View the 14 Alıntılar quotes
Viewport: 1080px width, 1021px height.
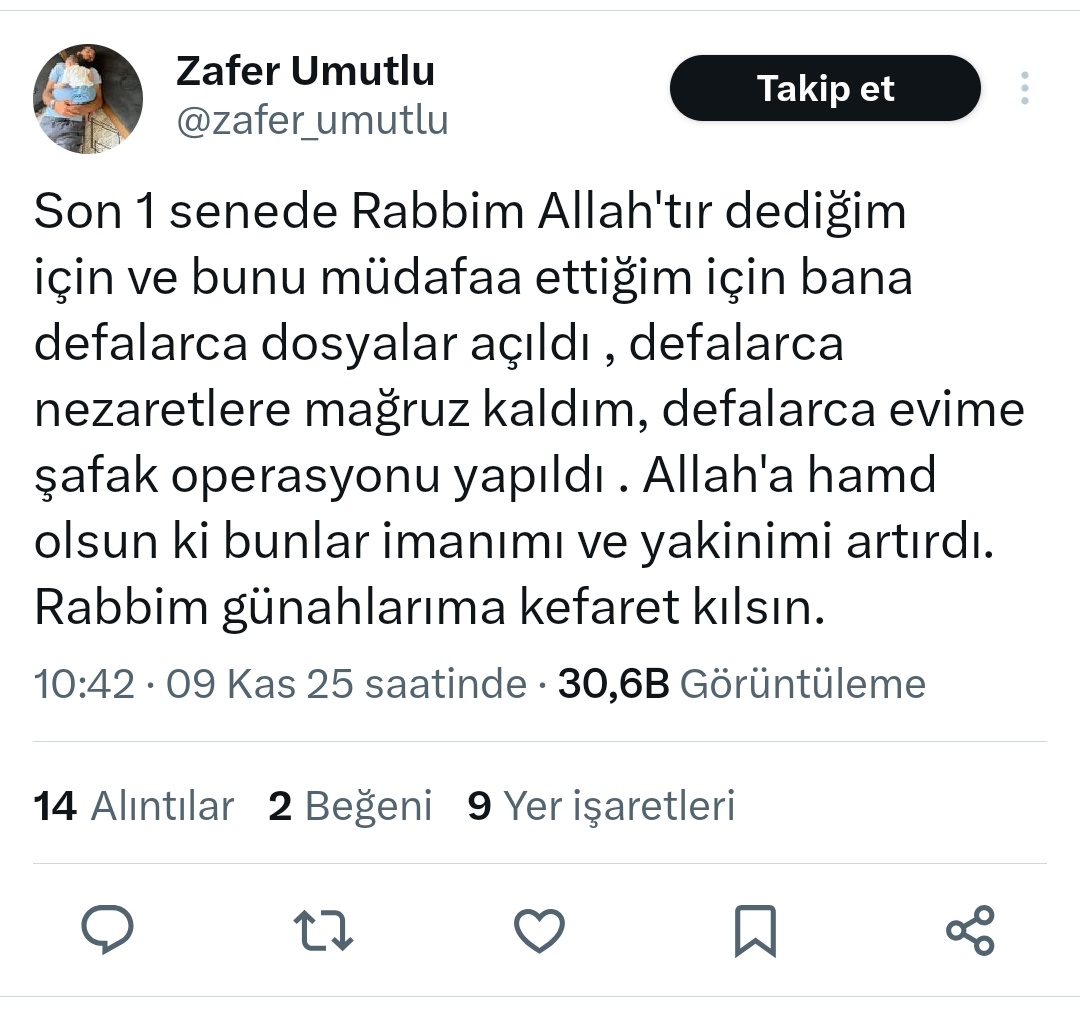[x=134, y=806]
